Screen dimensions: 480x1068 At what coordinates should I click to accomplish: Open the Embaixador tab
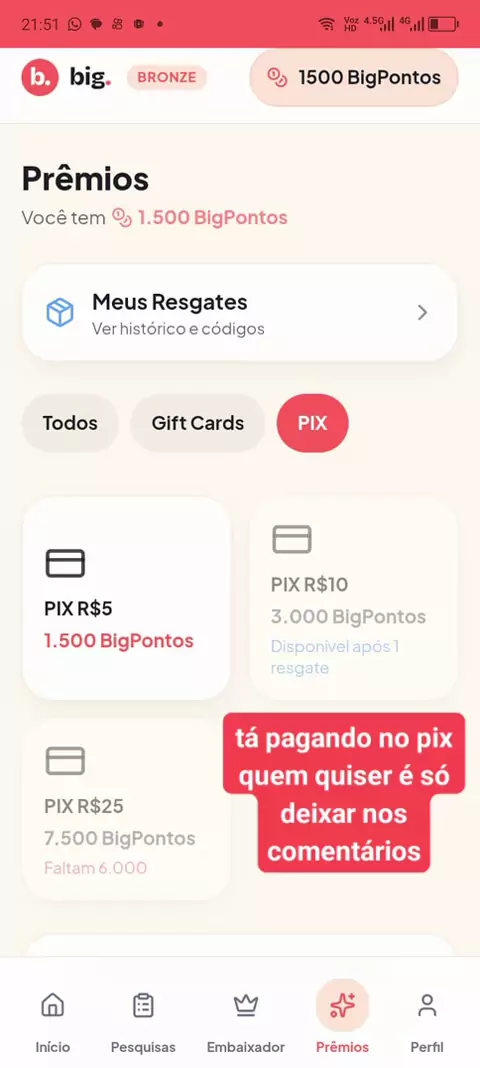(x=246, y=1022)
